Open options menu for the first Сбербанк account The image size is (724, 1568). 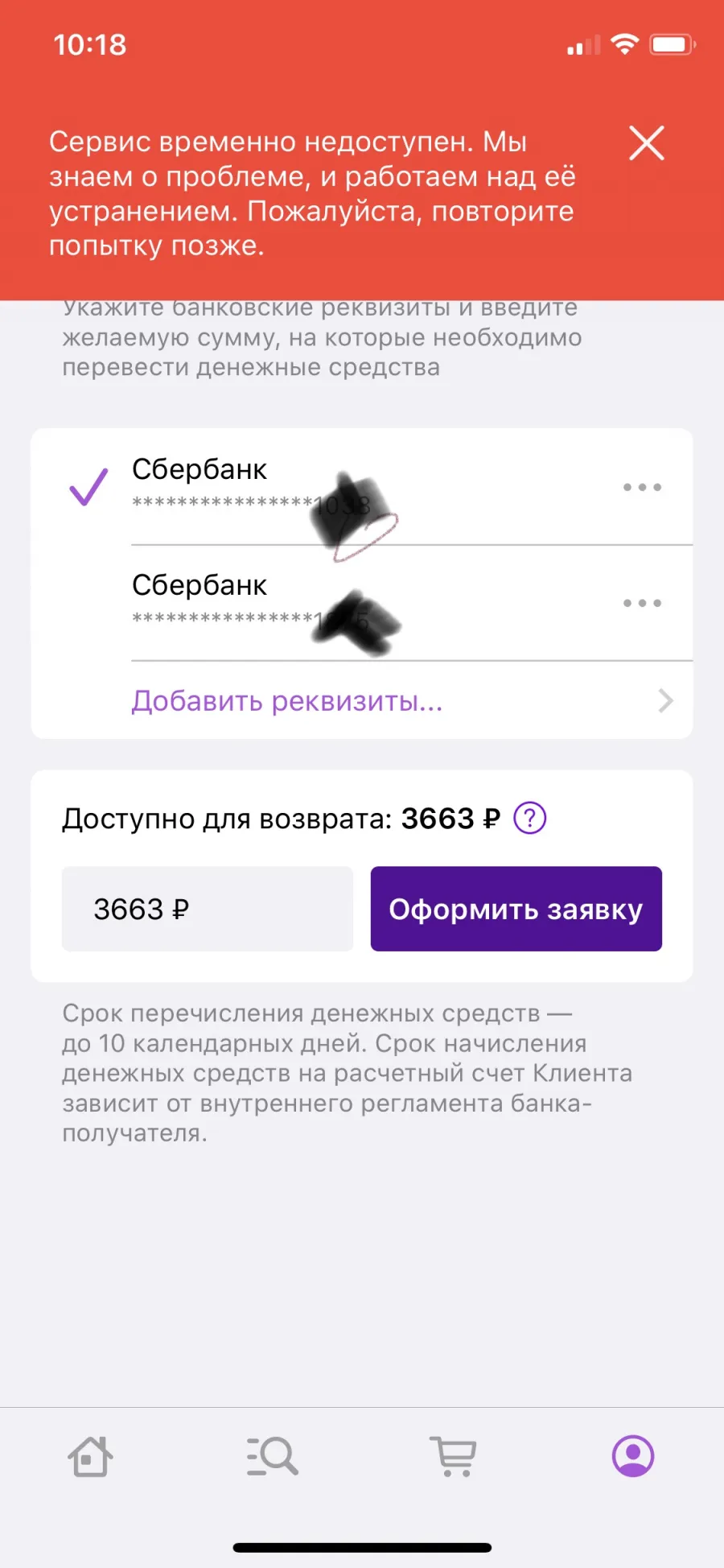(642, 487)
